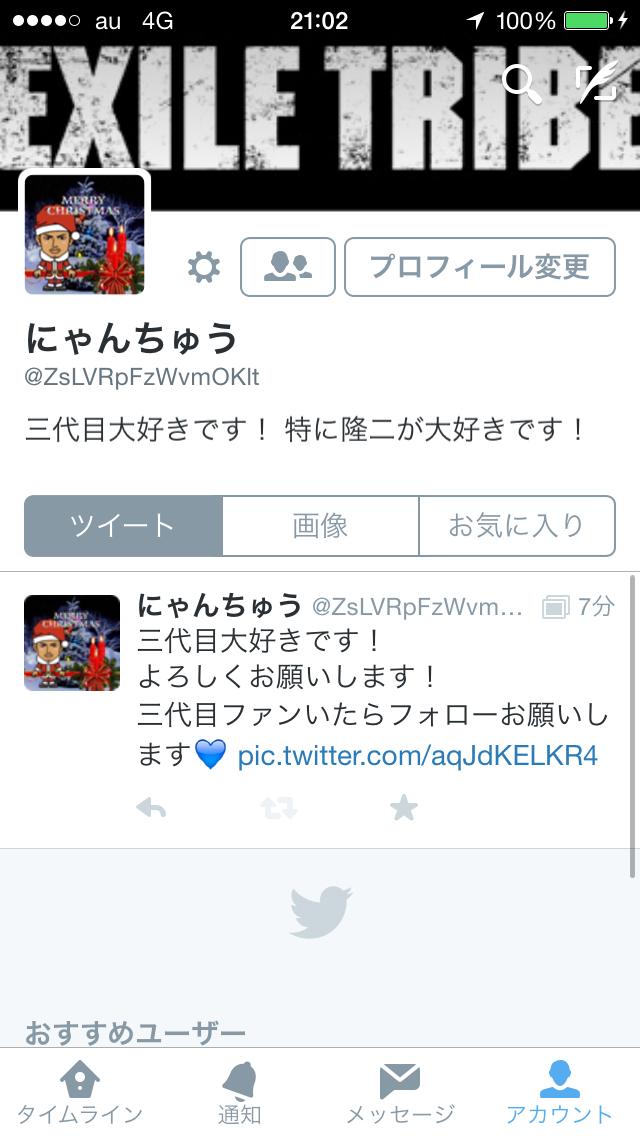The image size is (640, 1136).
Task: Open search with the magnifier icon
Action: point(521,84)
